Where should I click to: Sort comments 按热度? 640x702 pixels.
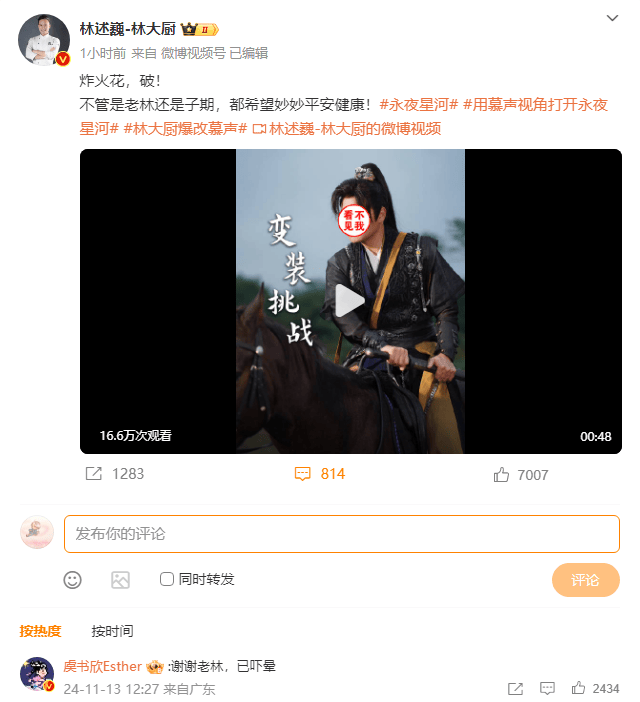(40, 631)
